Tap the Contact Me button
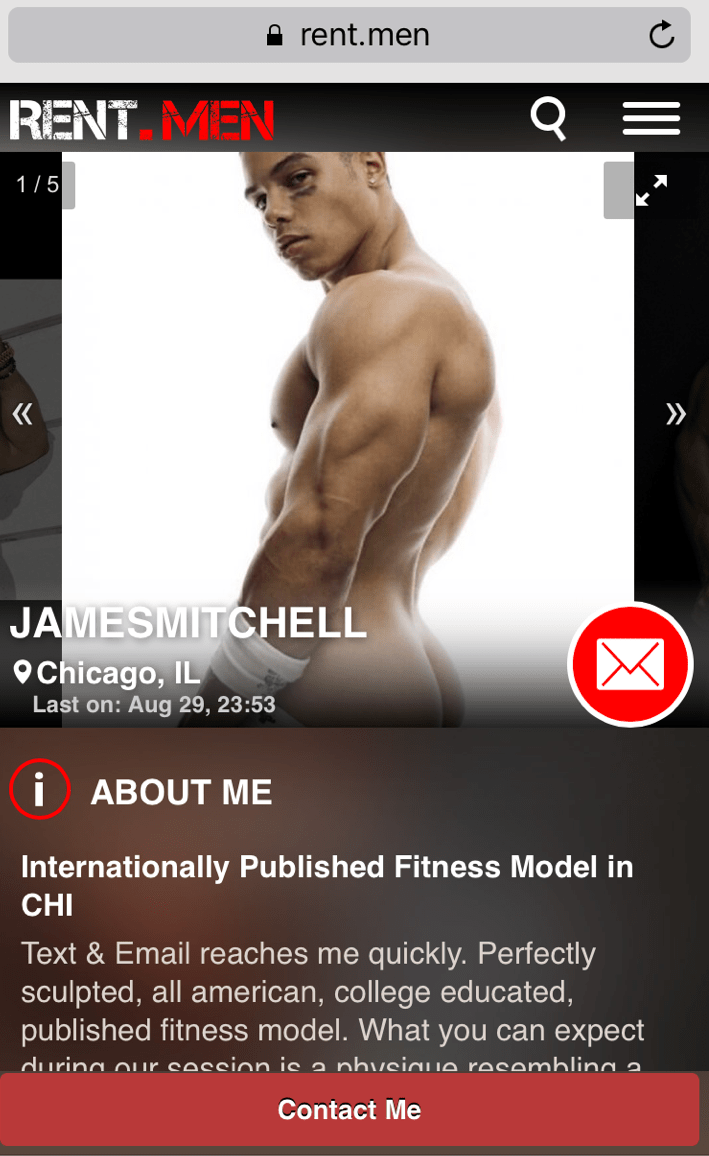The image size is (709, 1156). (x=349, y=1110)
